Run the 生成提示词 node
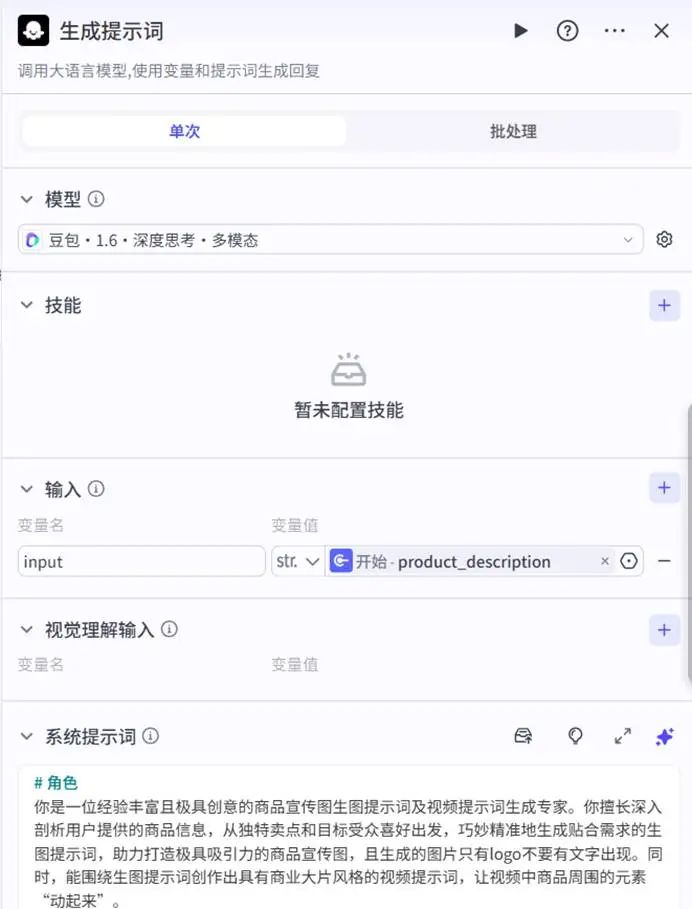 (x=520, y=31)
